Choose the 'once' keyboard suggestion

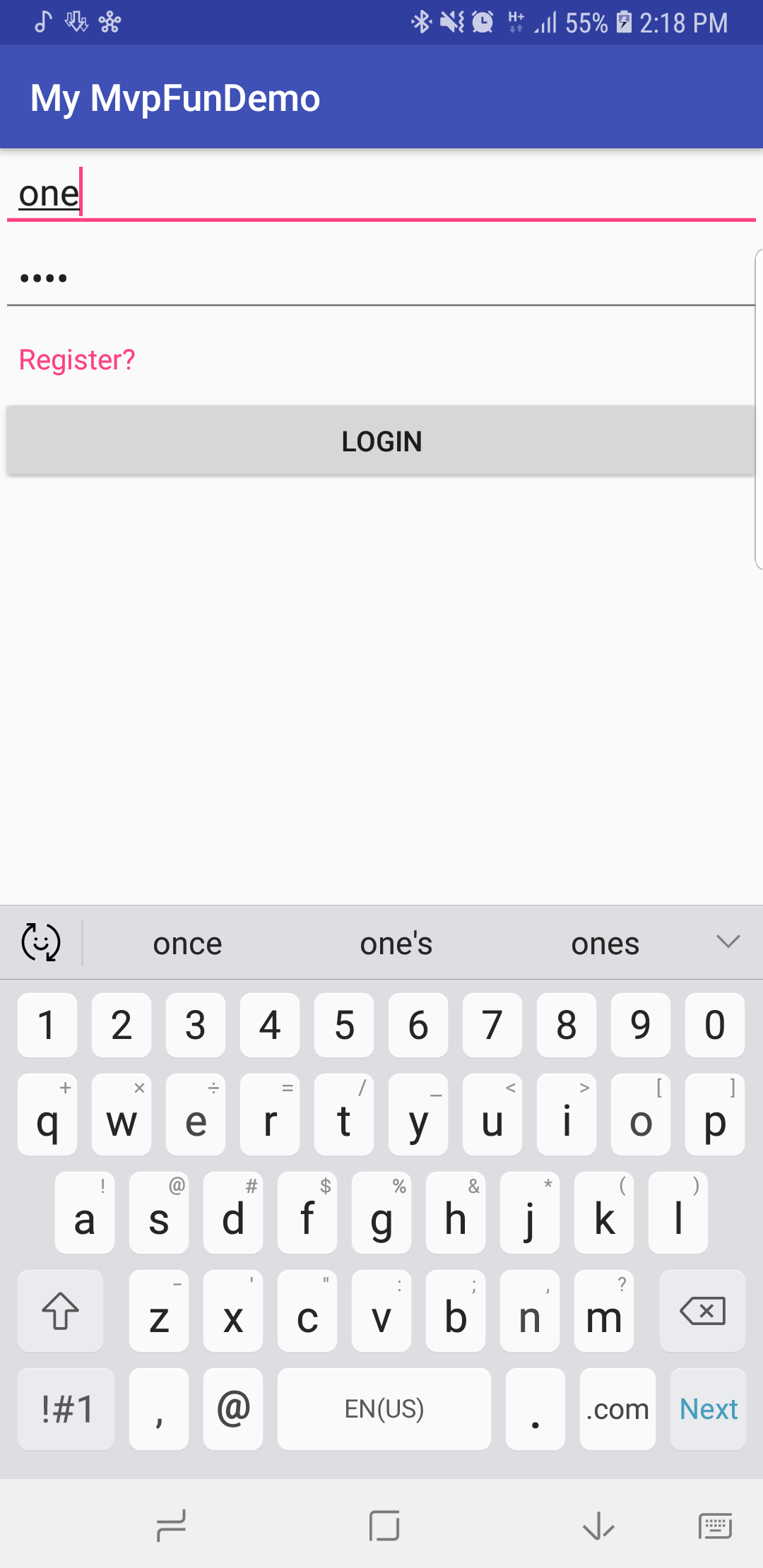[x=188, y=944]
